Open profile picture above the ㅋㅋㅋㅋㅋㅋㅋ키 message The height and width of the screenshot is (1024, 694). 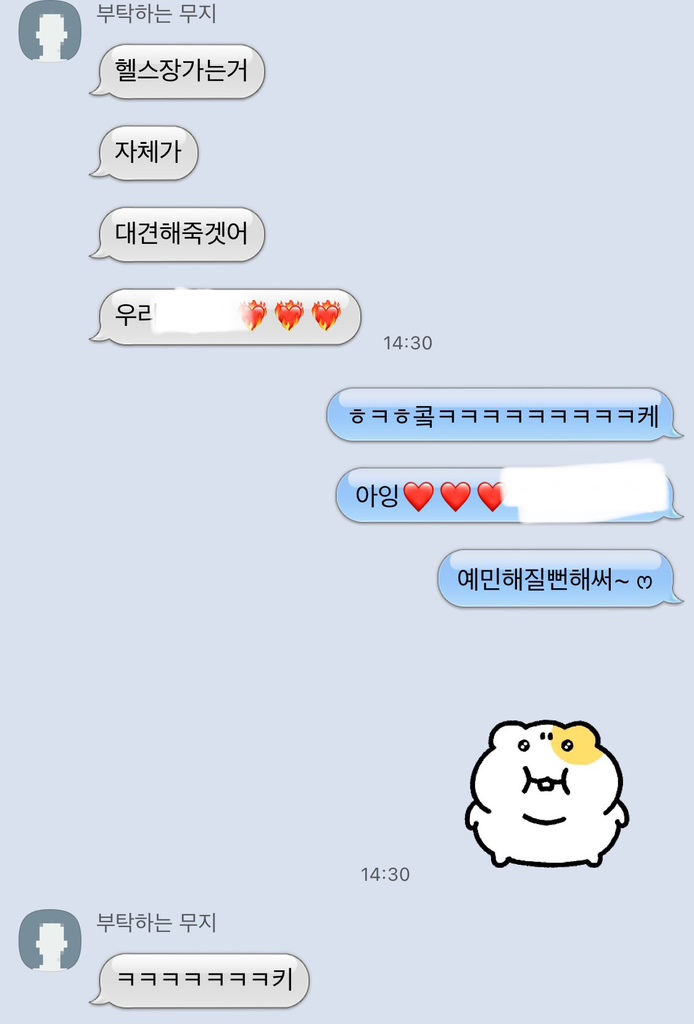50,939
